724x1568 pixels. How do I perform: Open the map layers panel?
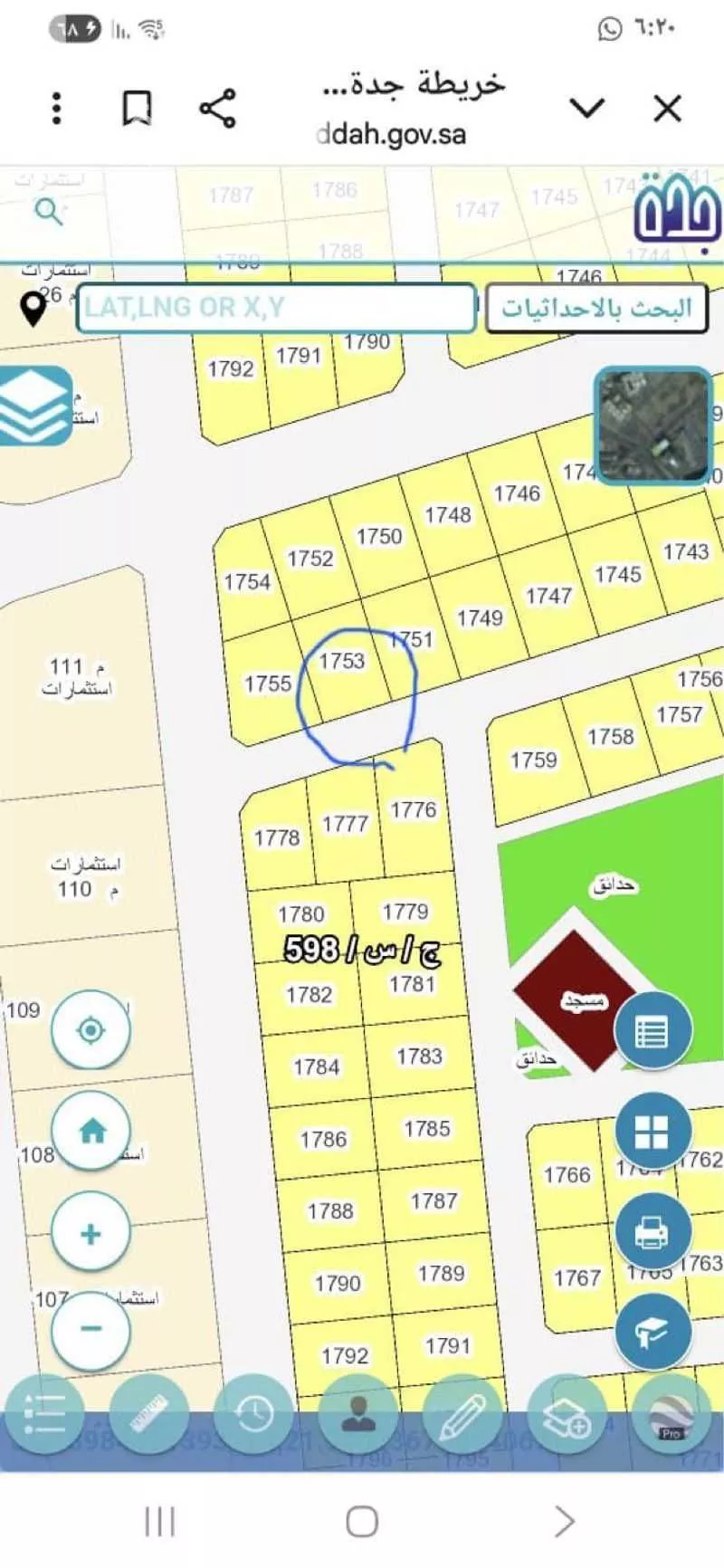point(36,406)
